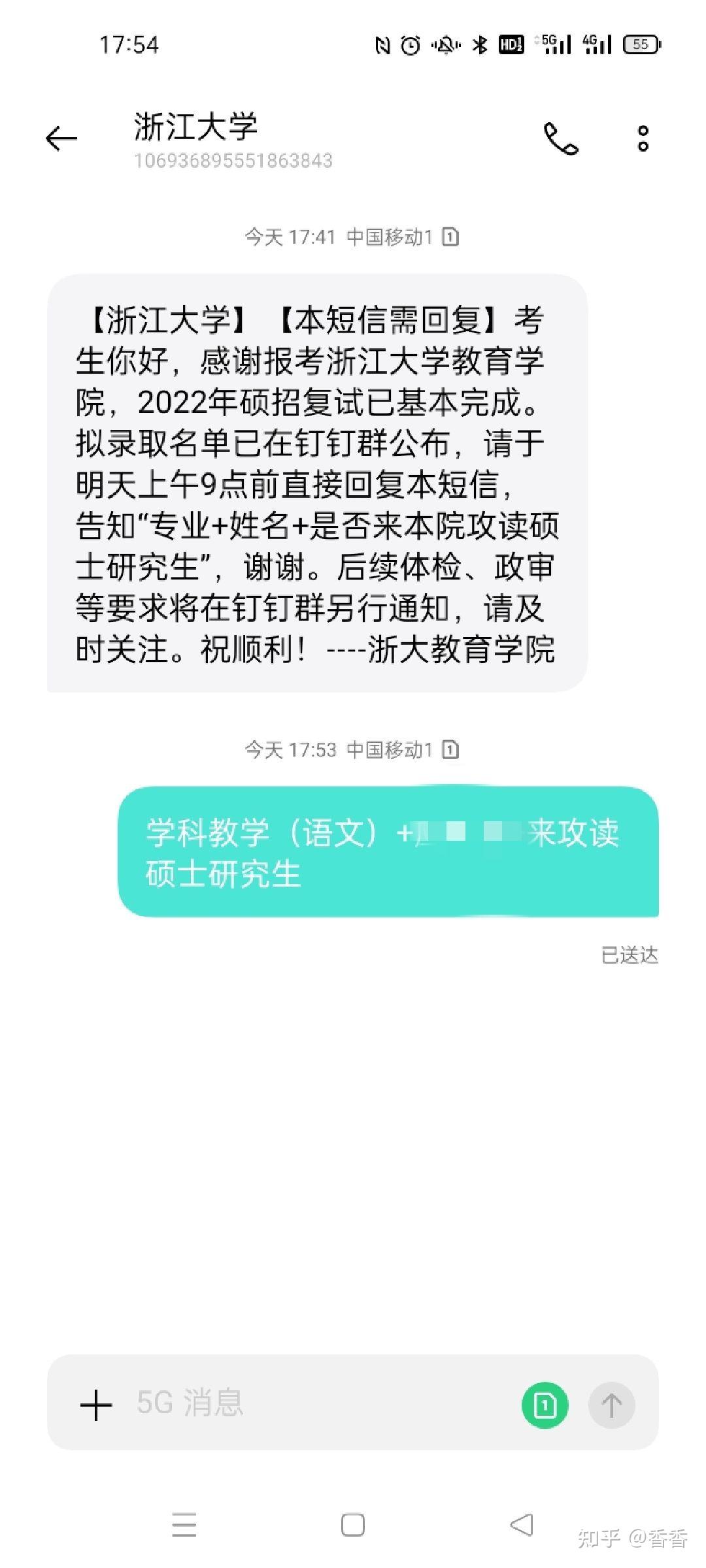Open recent apps from the navigation bar
The height and width of the screenshot is (1568, 706).
coord(184,1526)
